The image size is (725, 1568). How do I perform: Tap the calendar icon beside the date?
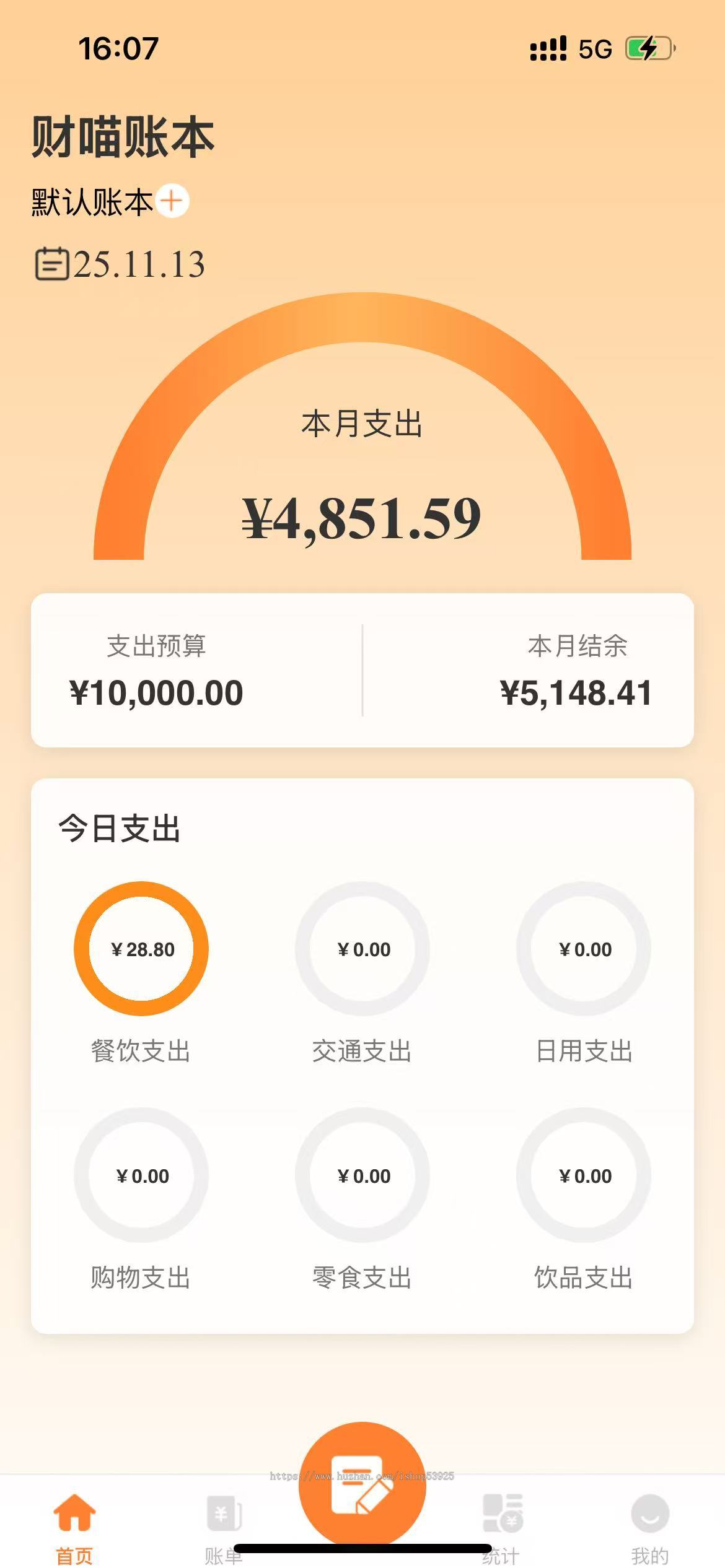coord(53,263)
